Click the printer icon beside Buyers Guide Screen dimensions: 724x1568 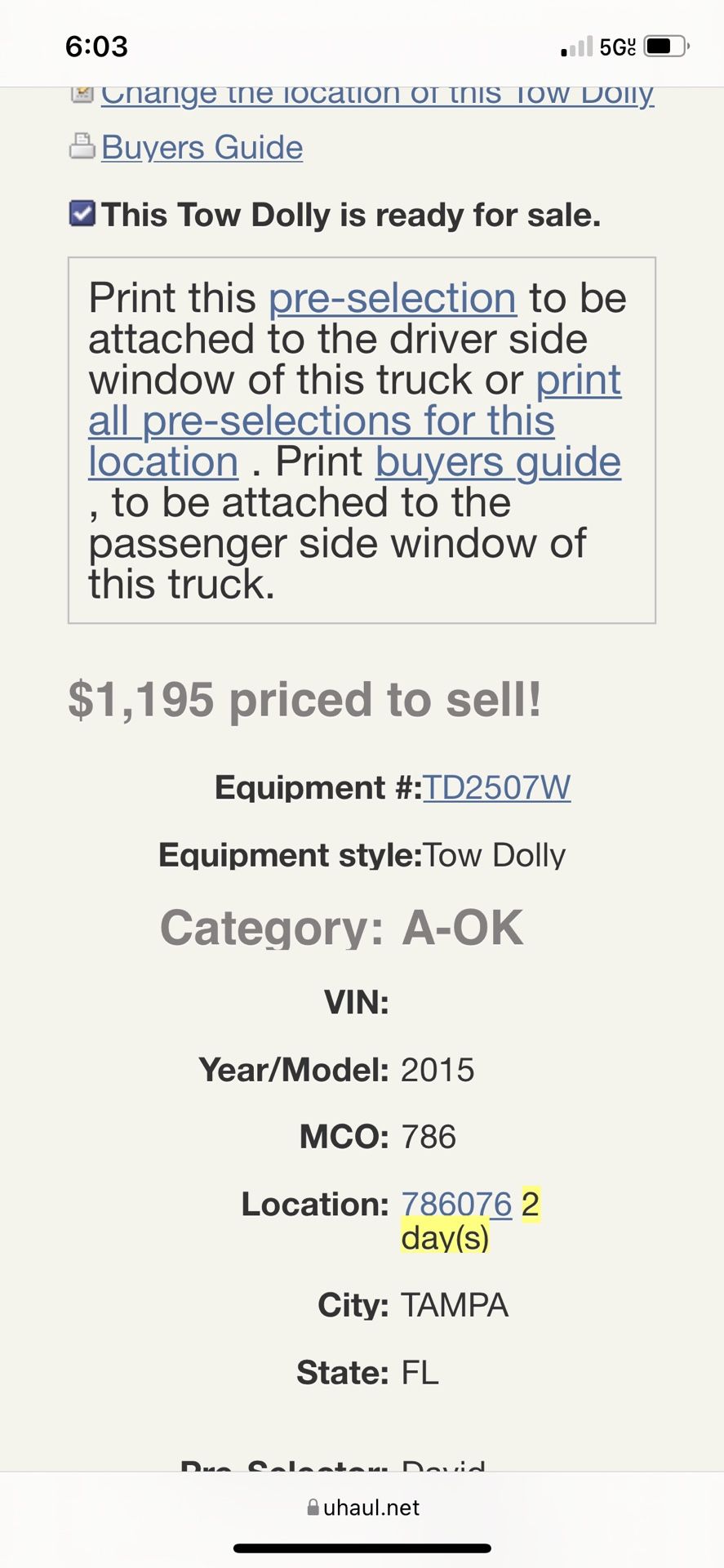point(81,145)
